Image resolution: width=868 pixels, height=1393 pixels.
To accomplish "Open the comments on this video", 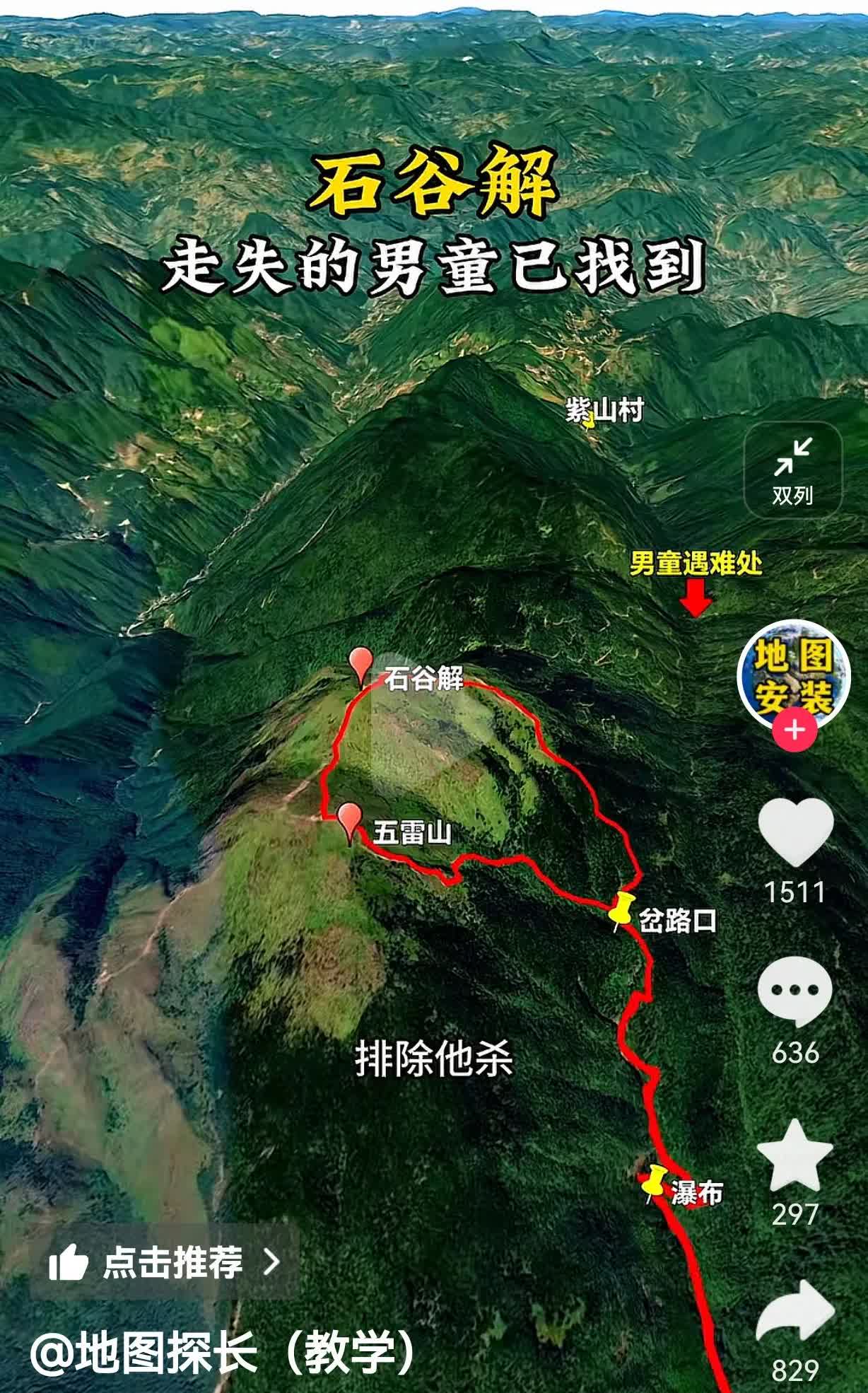I will 795,991.
